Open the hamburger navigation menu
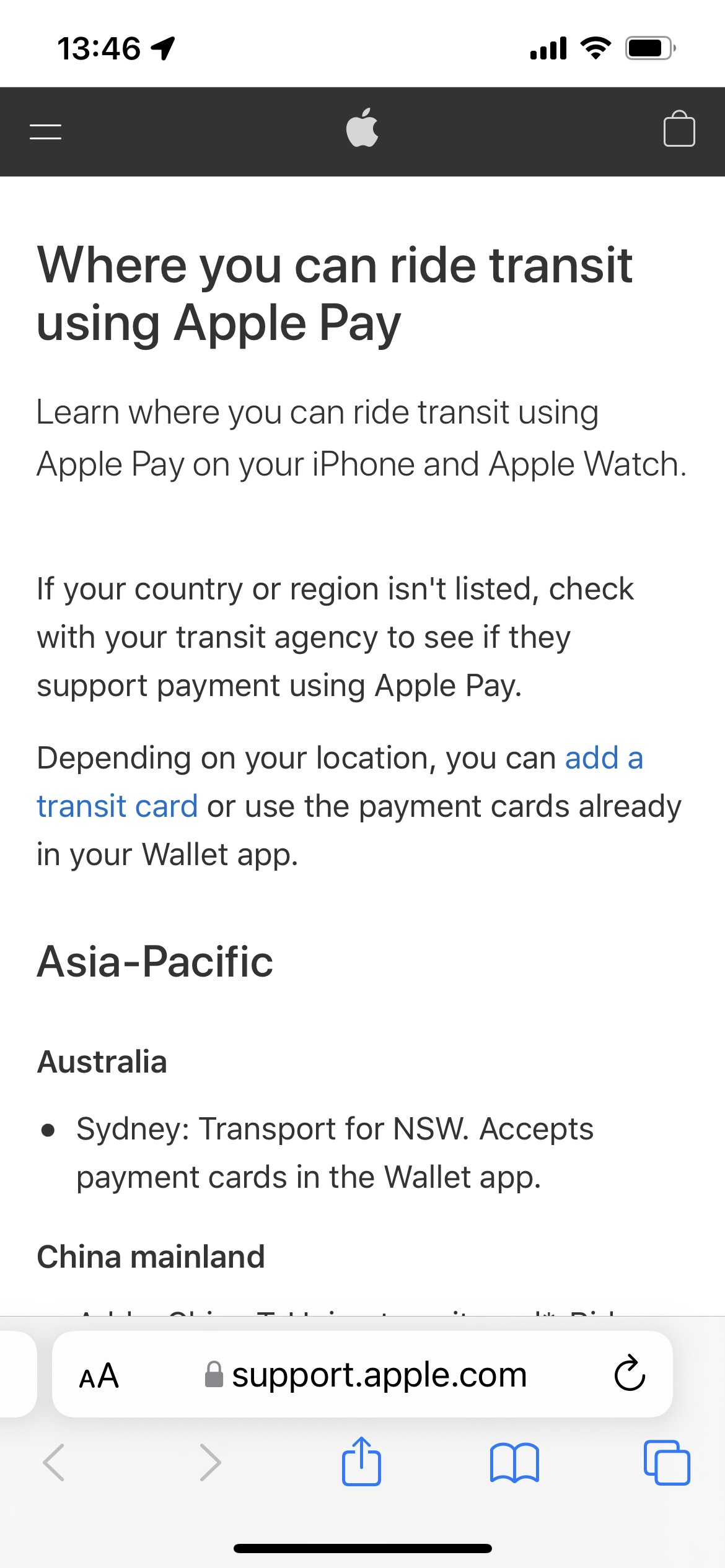Viewport: 725px width, 1568px height. tap(45, 131)
